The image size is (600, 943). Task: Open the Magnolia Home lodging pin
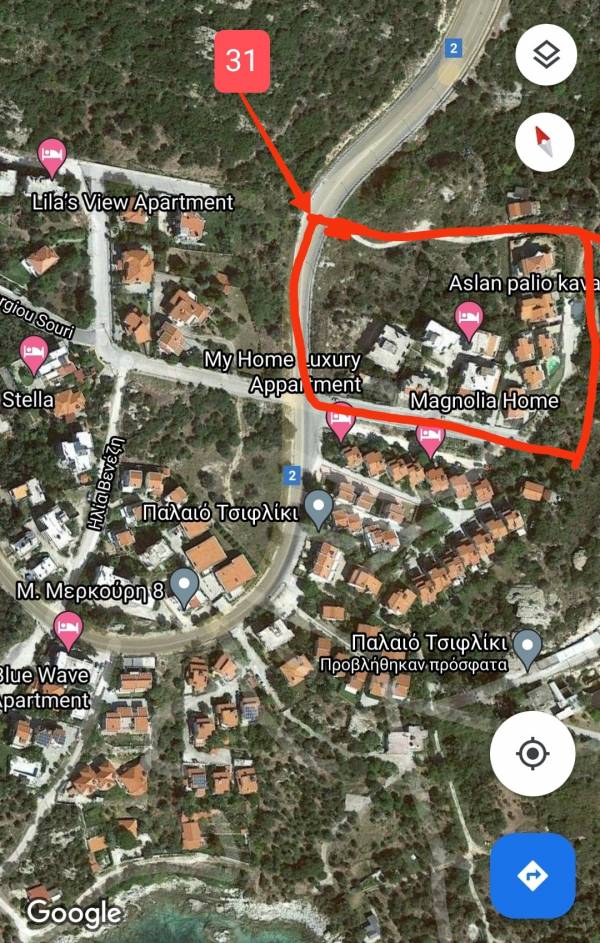(x=430, y=437)
